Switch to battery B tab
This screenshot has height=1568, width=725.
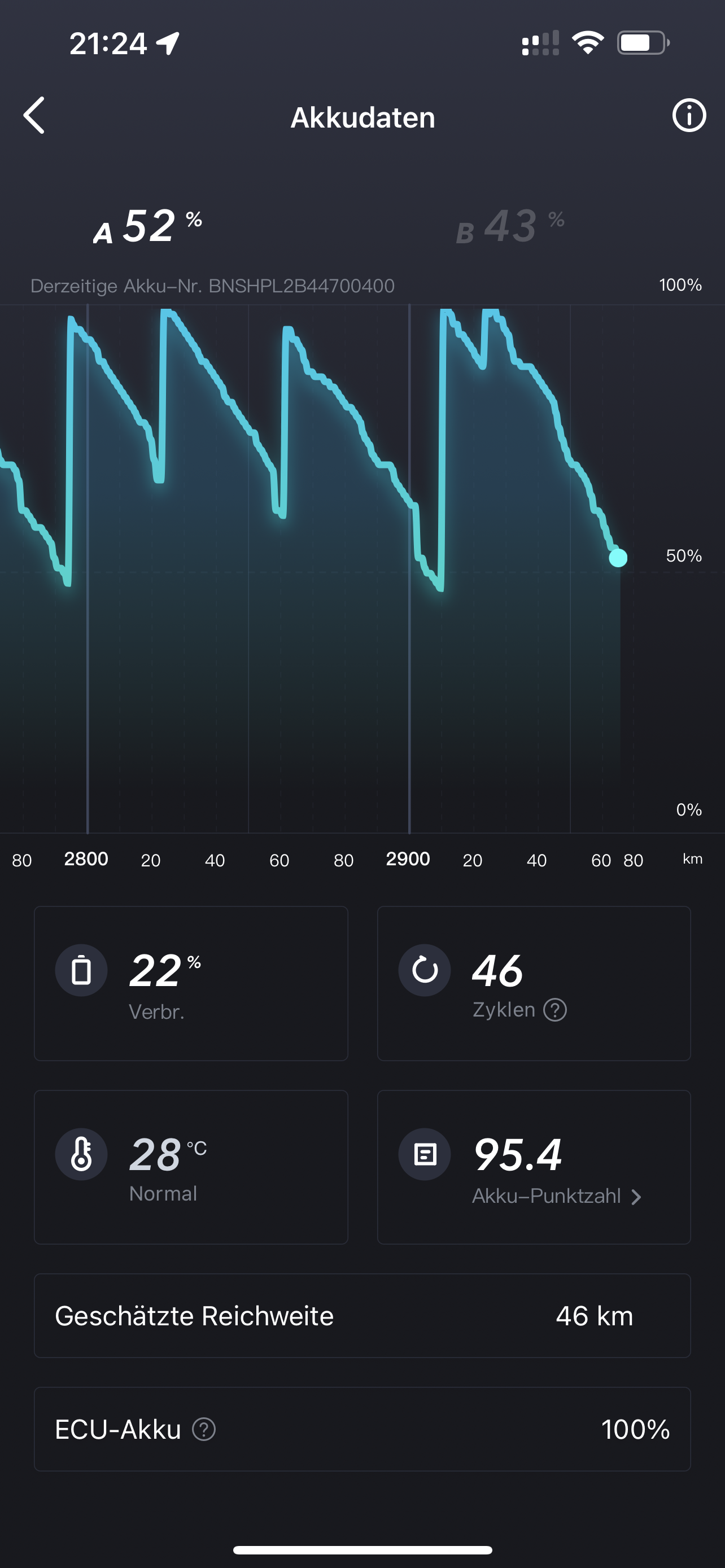[x=510, y=226]
